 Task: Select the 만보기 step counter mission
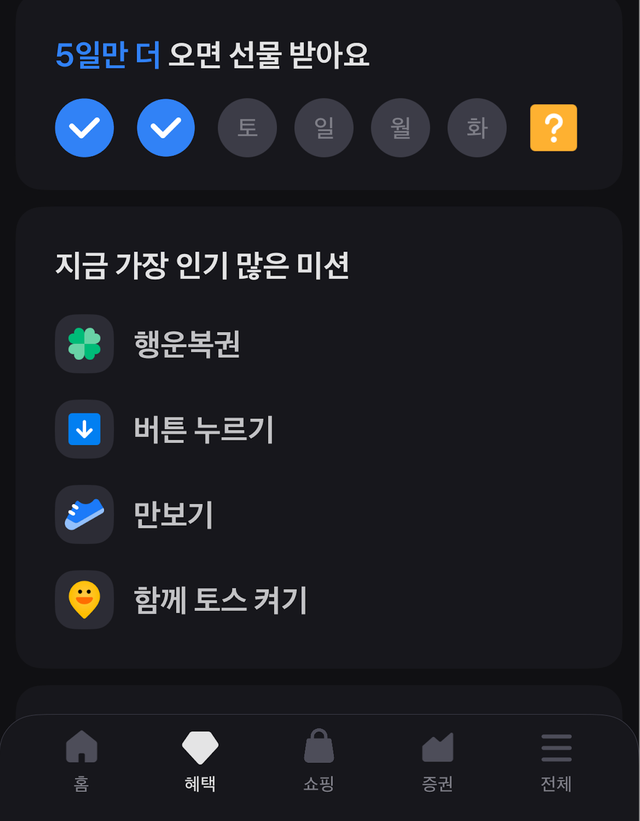click(x=173, y=515)
